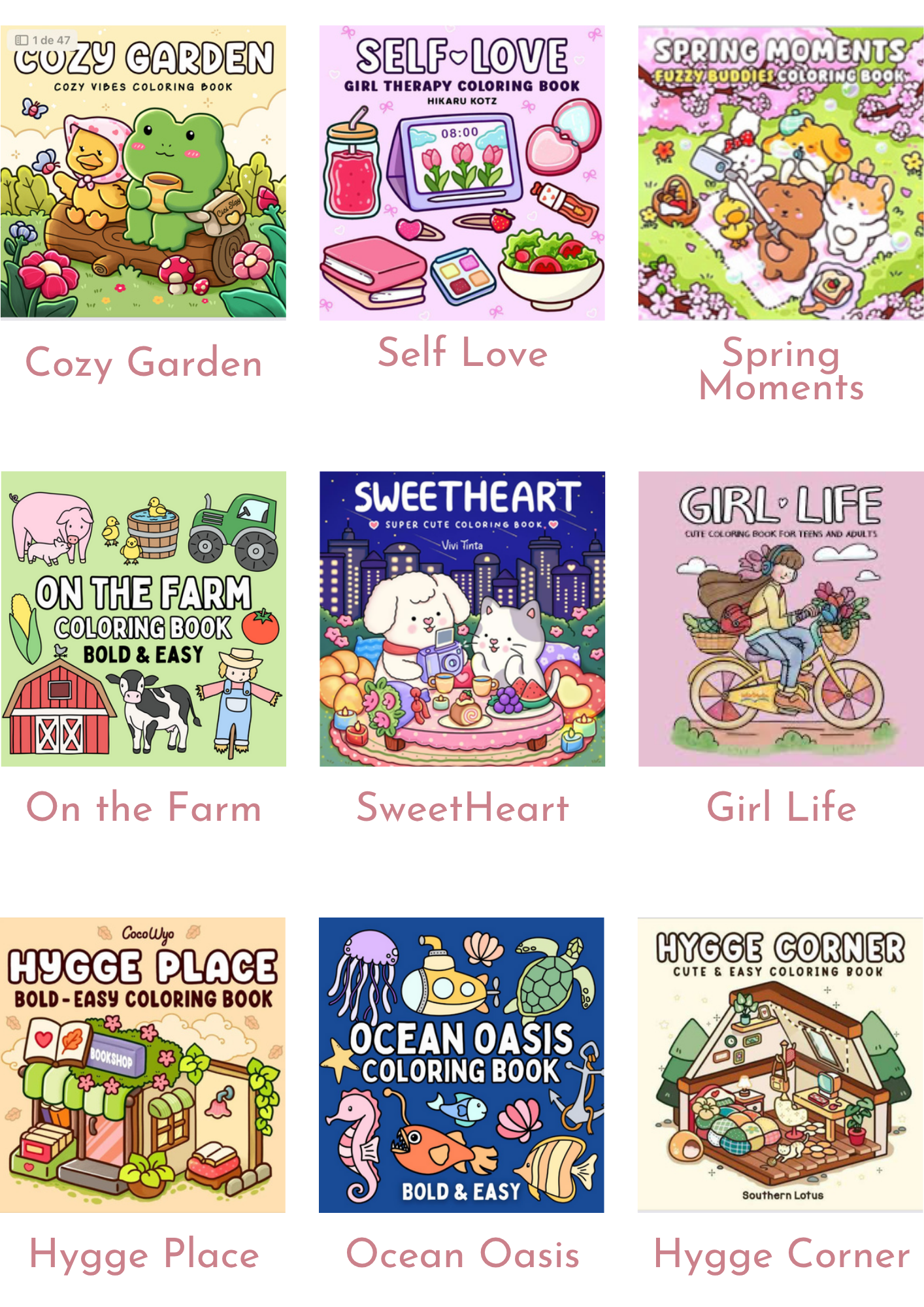Viewport: 924px width, 1307px height.
Task: Open the SweetHeart book cover
Action: [461, 618]
